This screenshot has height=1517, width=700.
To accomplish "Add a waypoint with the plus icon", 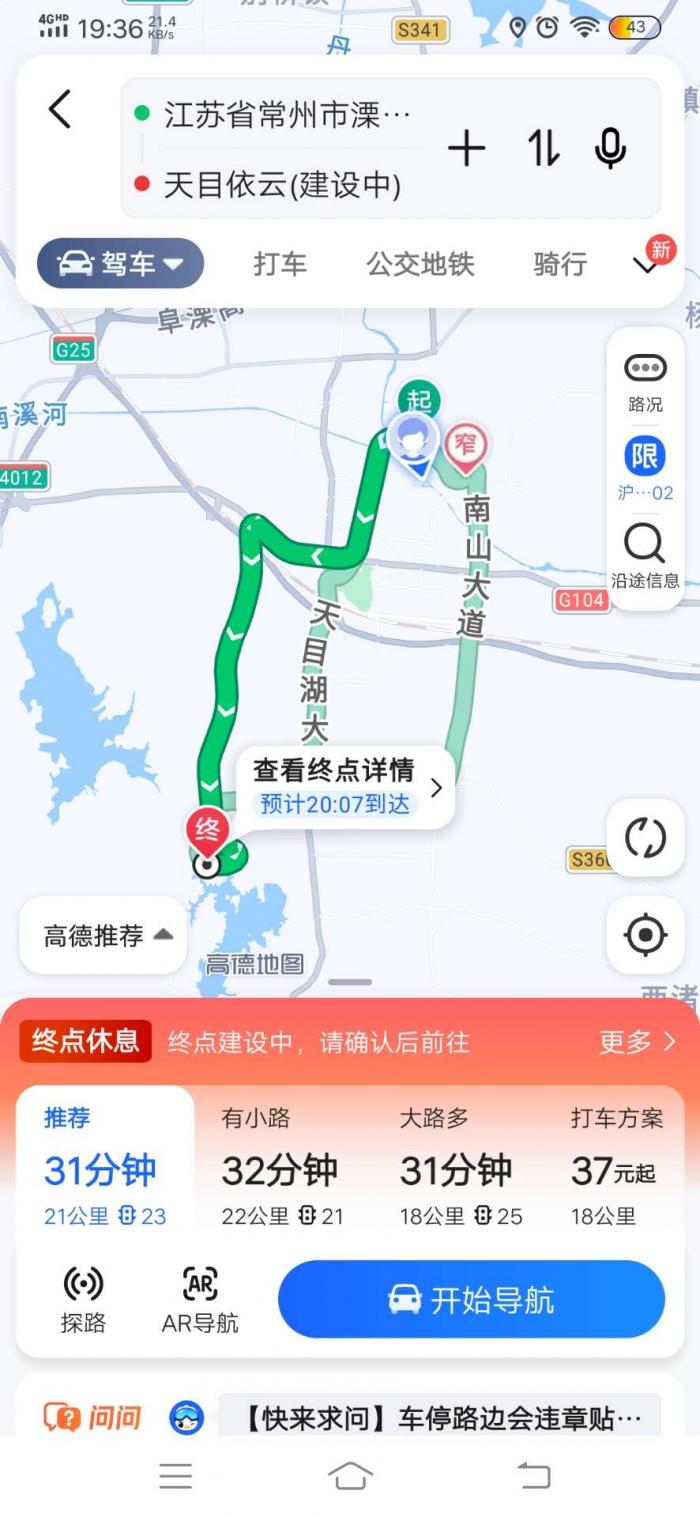I will click(466, 149).
